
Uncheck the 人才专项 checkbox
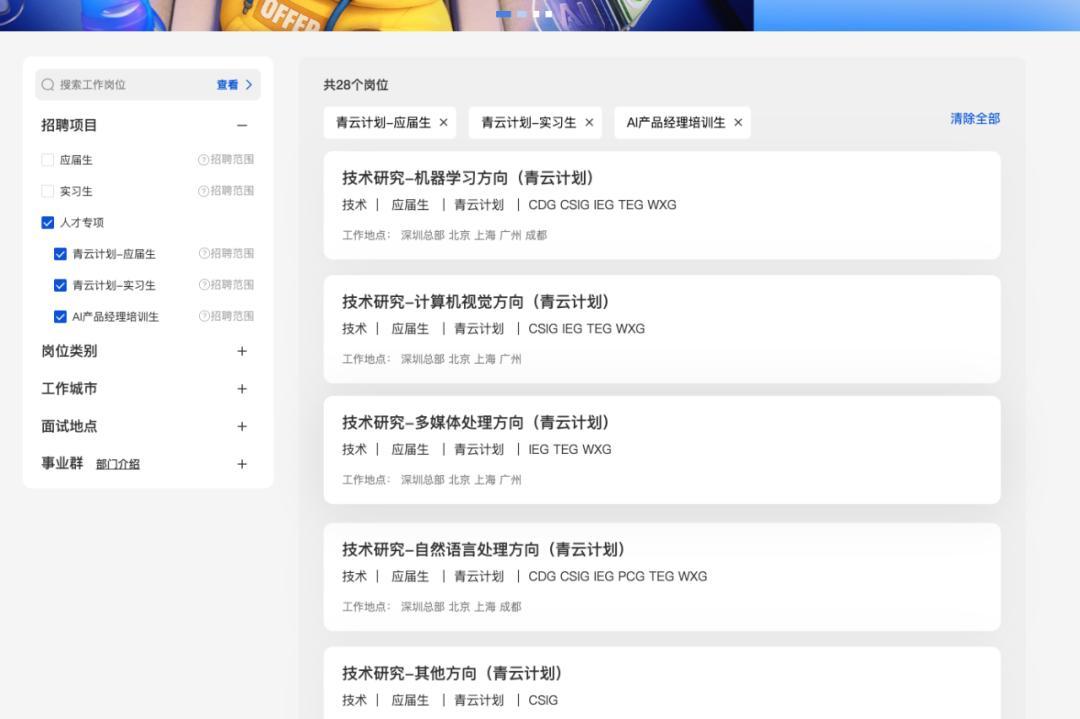pos(47,223)
